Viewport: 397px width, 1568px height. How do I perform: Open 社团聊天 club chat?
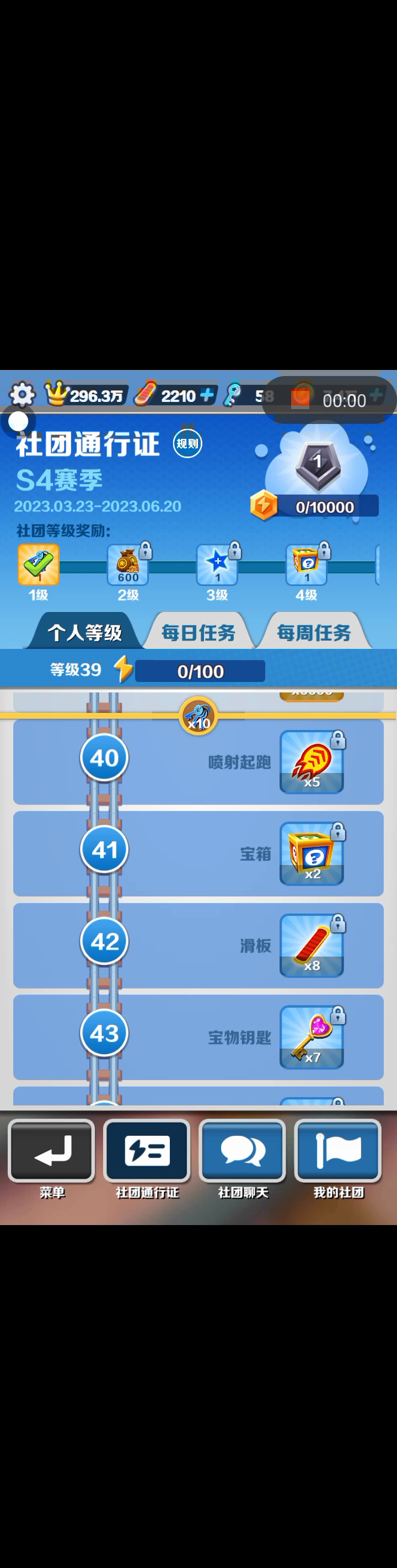pos(243,1151)
